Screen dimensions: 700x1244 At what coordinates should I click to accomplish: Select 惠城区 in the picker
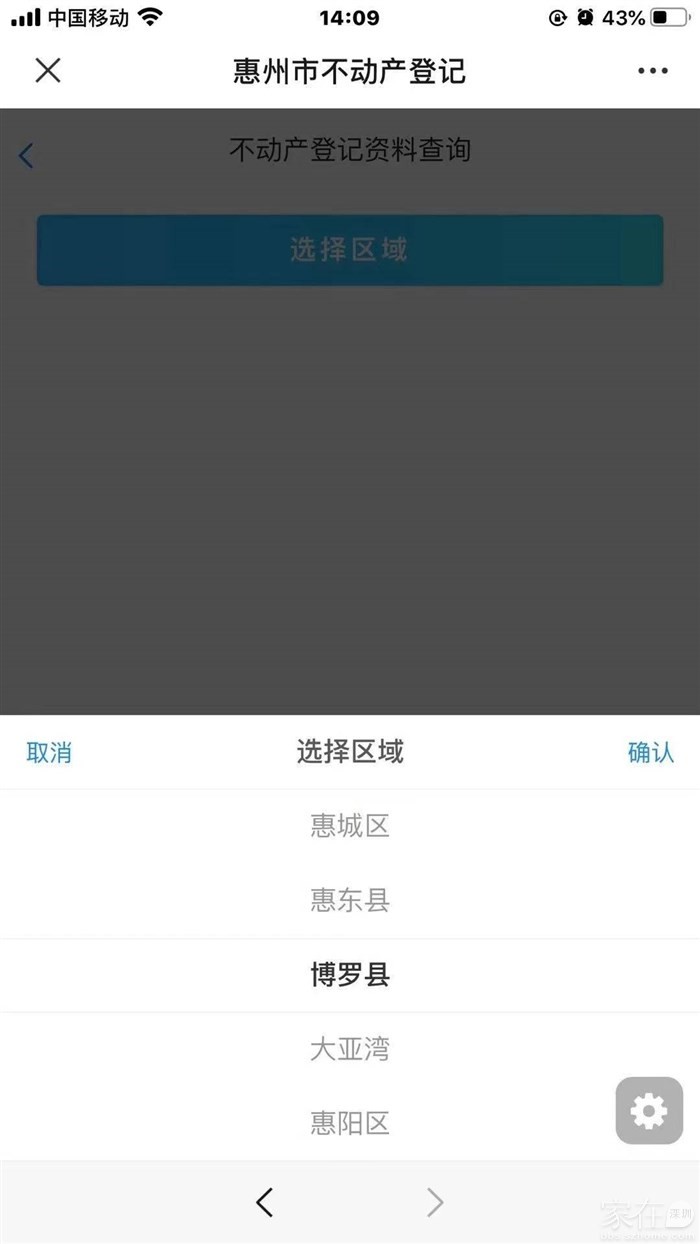(349, 826)
